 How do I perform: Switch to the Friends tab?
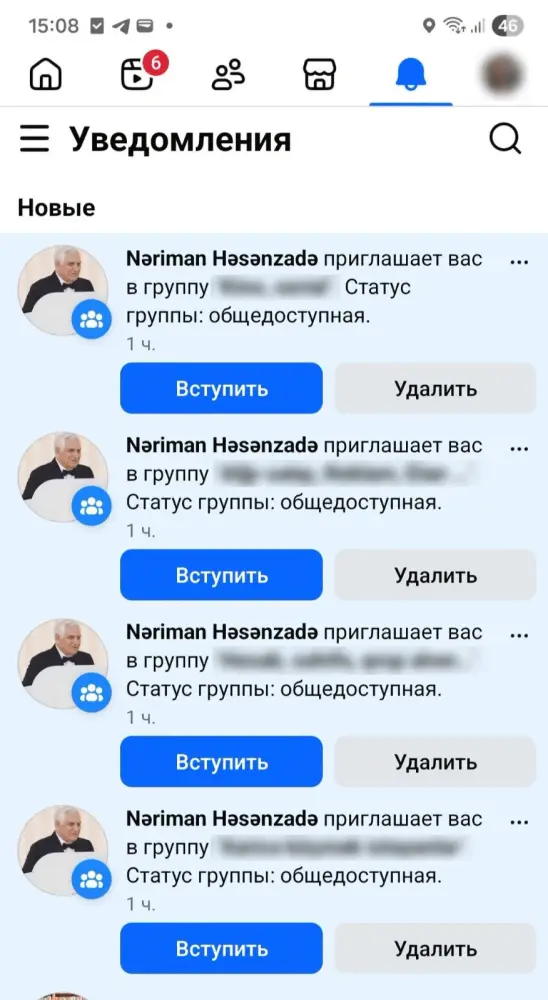(x=228, y=75)
